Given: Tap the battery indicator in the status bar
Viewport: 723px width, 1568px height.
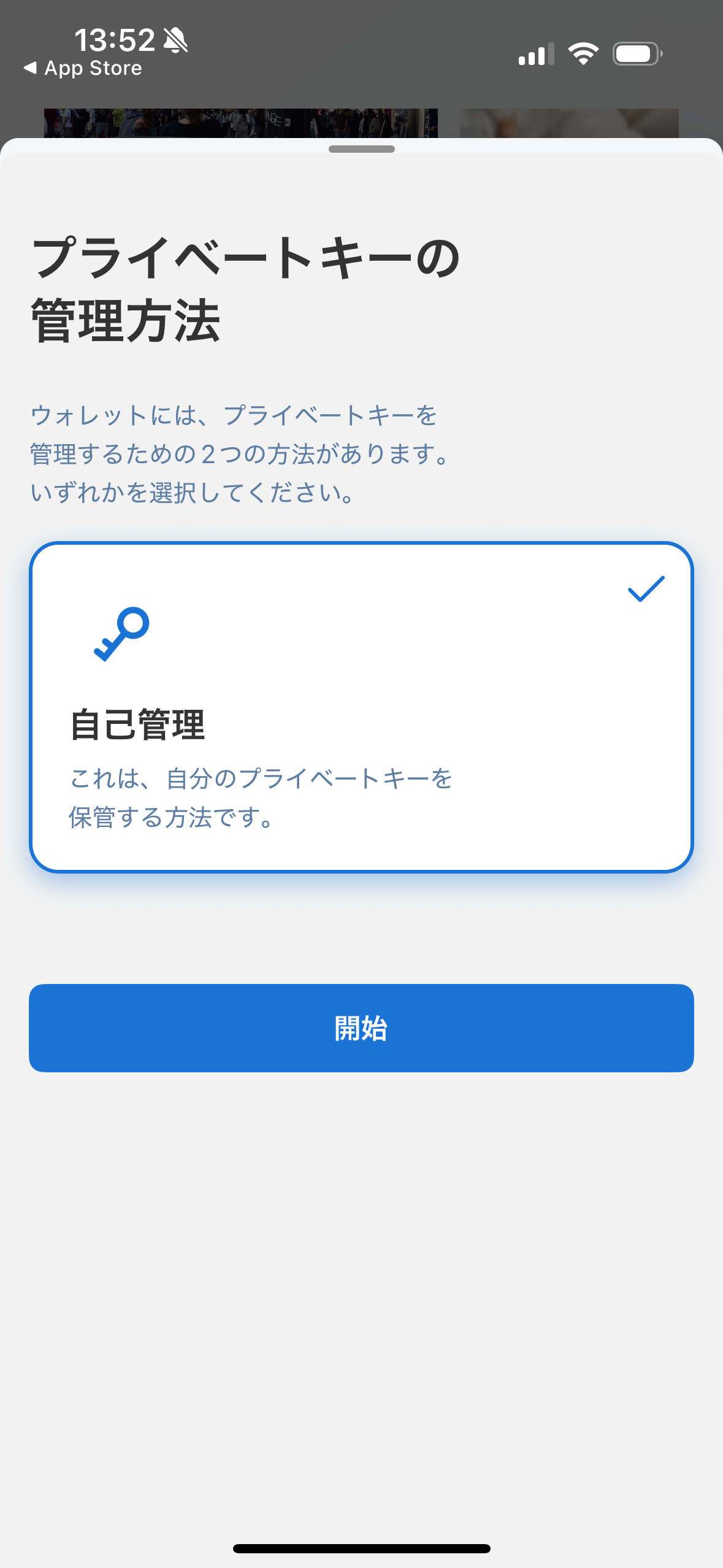Looking at the screenshot, I should point(635,52).
